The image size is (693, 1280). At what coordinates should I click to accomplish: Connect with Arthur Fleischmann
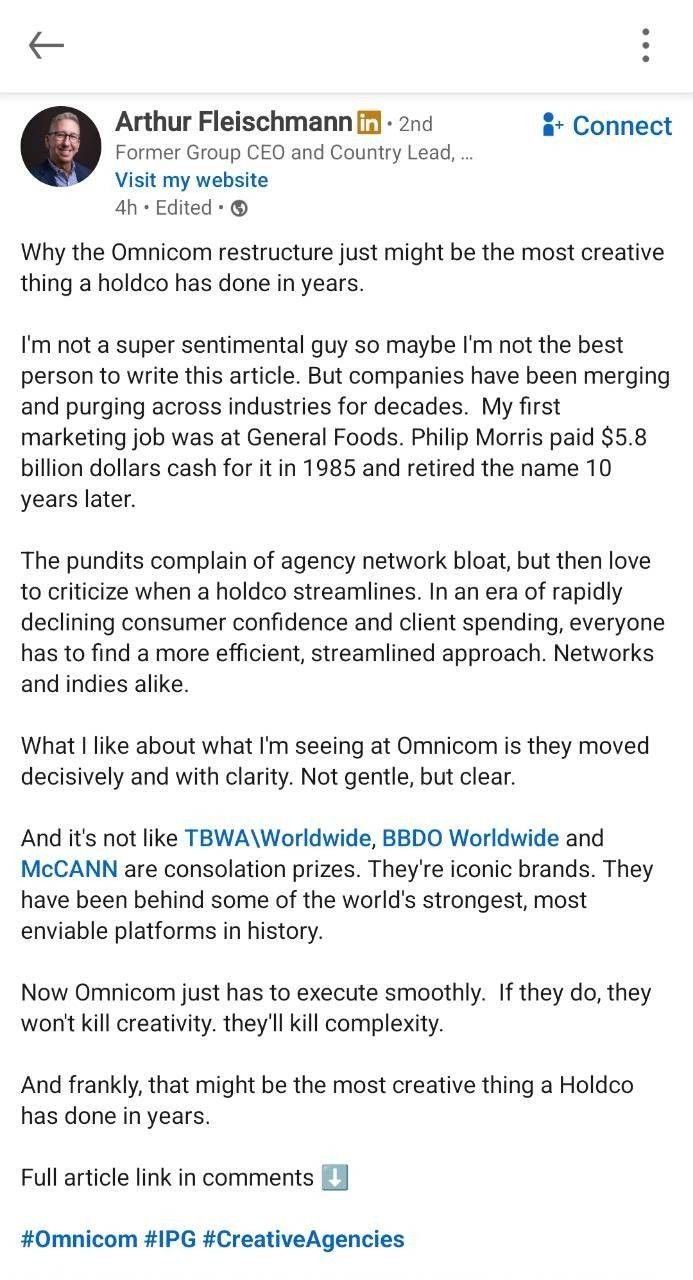point(607,126)
